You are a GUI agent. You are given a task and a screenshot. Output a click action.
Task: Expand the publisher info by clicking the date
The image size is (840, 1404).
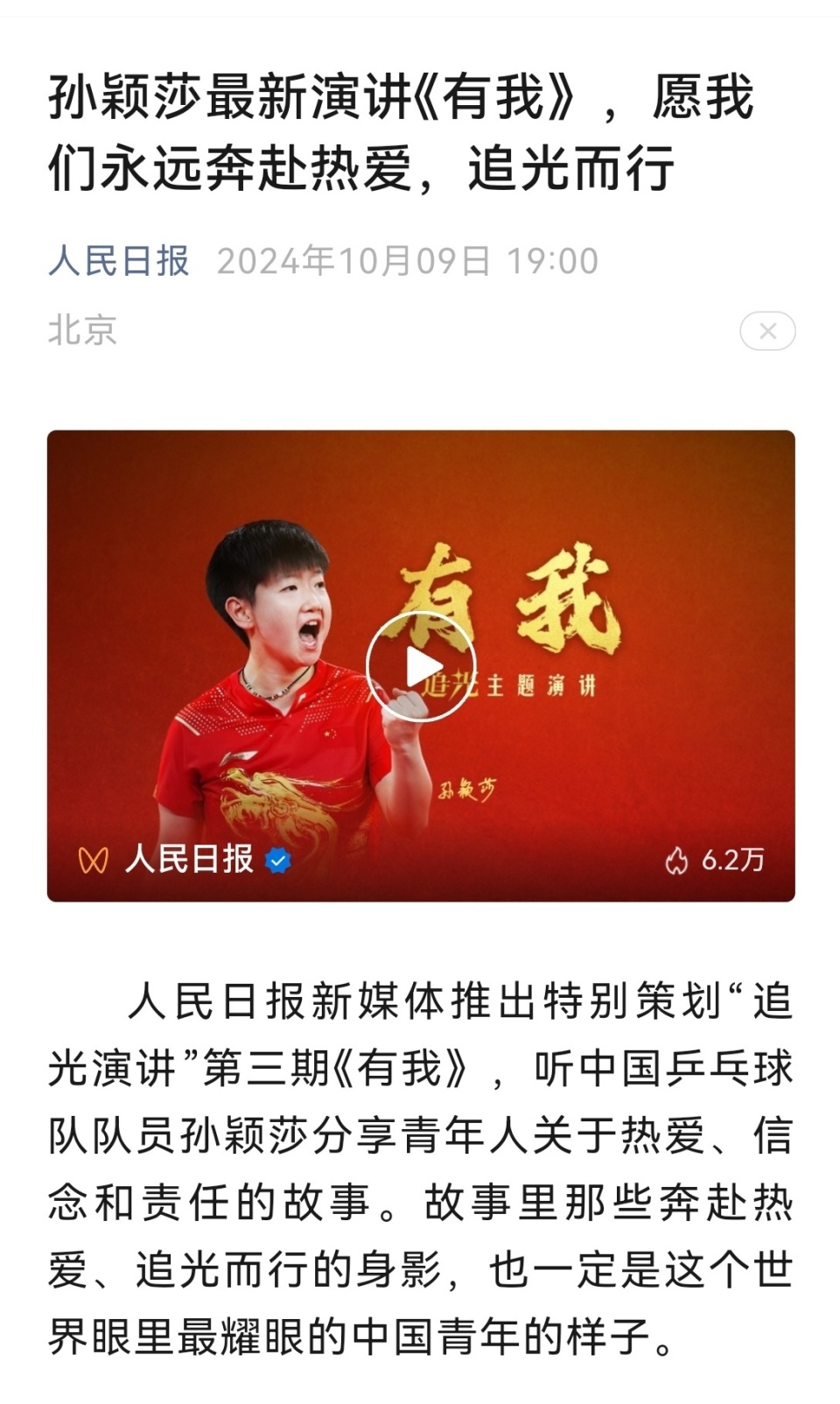pyautogui.click(x=409, y=260)
